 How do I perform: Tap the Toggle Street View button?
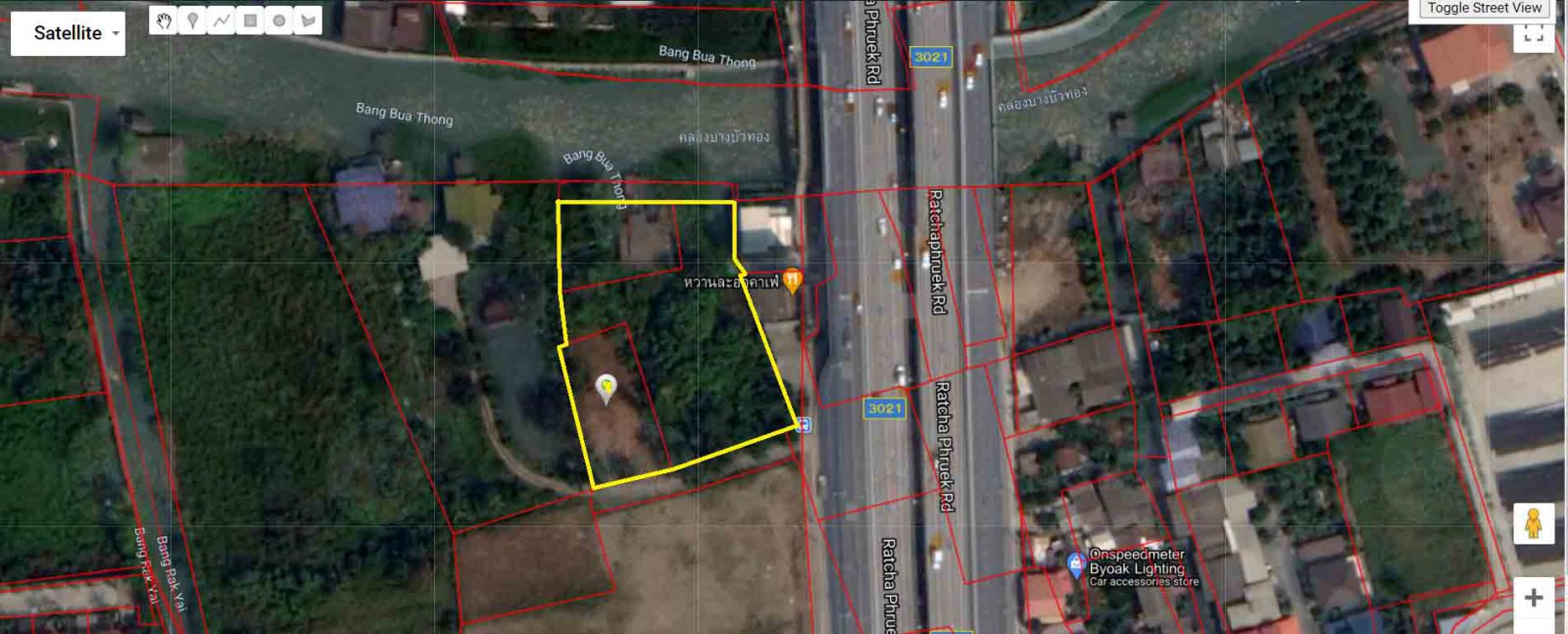point(1484,8)
